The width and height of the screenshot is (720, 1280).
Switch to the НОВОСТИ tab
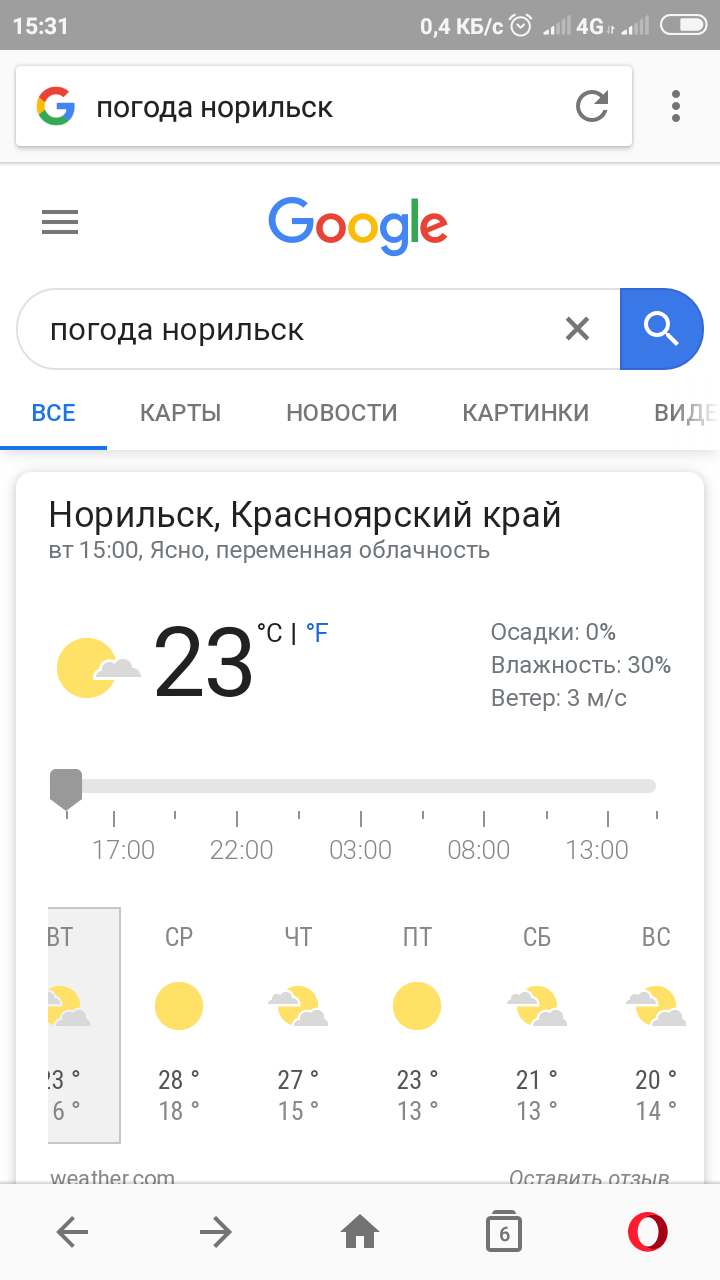[x=341, y=412]
